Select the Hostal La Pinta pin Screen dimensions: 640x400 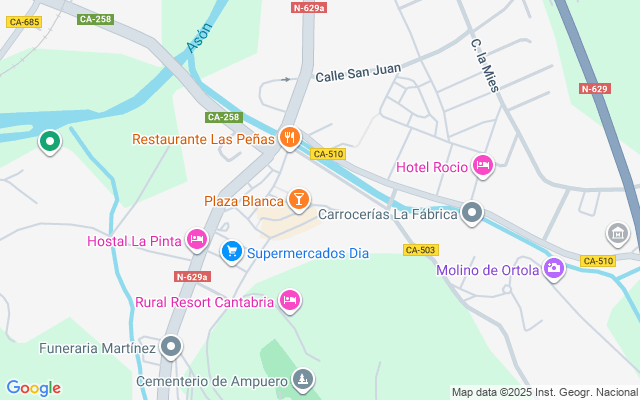(x=197, y=240)
